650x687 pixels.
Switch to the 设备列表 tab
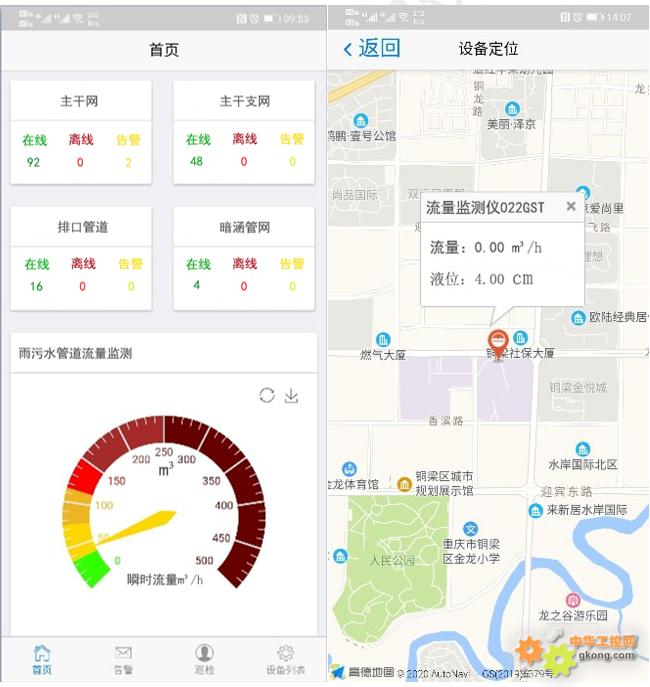[285, 659]
